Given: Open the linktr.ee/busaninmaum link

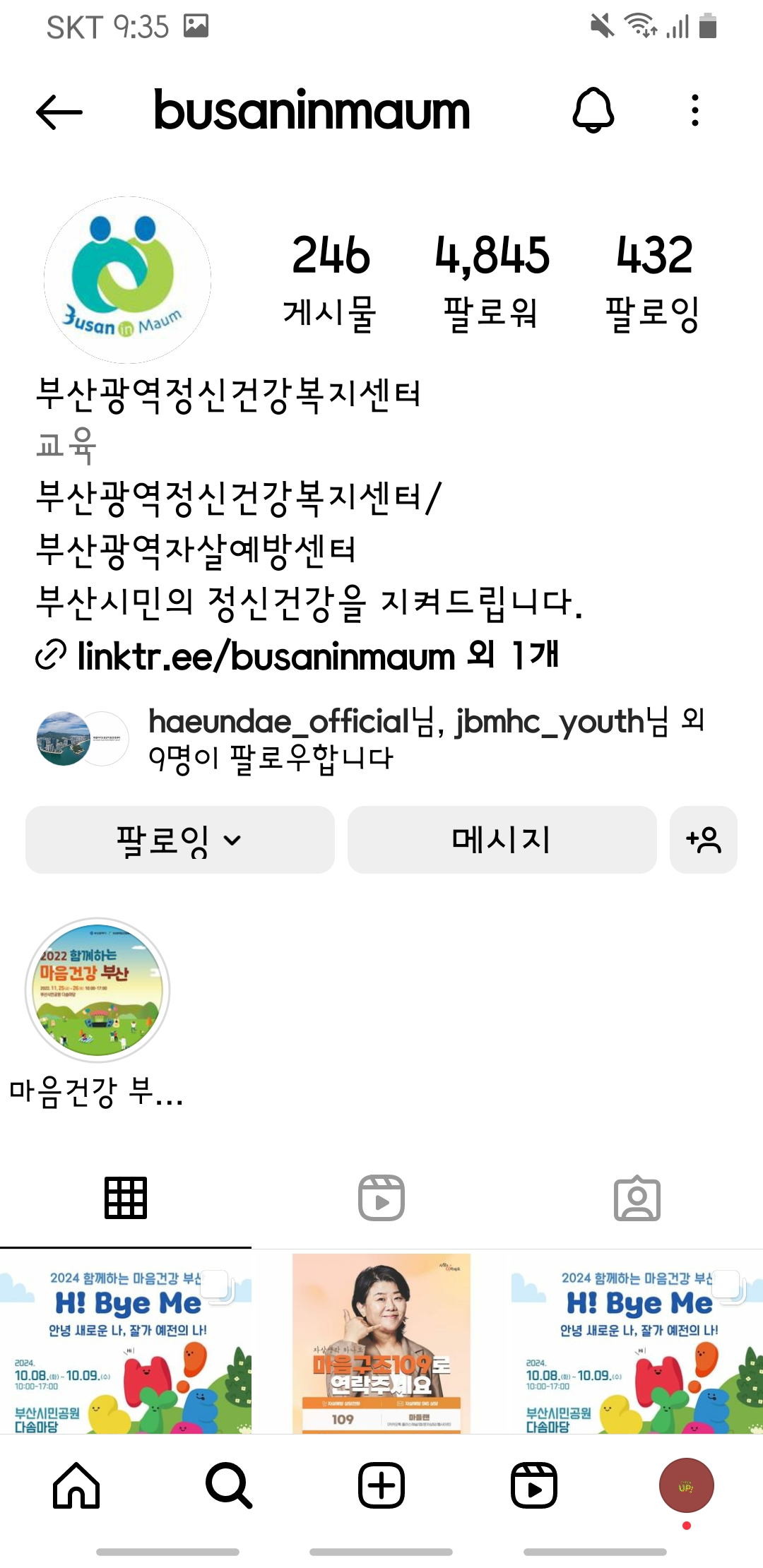Looking at the screenshot, I should click(x=266, y=657).
